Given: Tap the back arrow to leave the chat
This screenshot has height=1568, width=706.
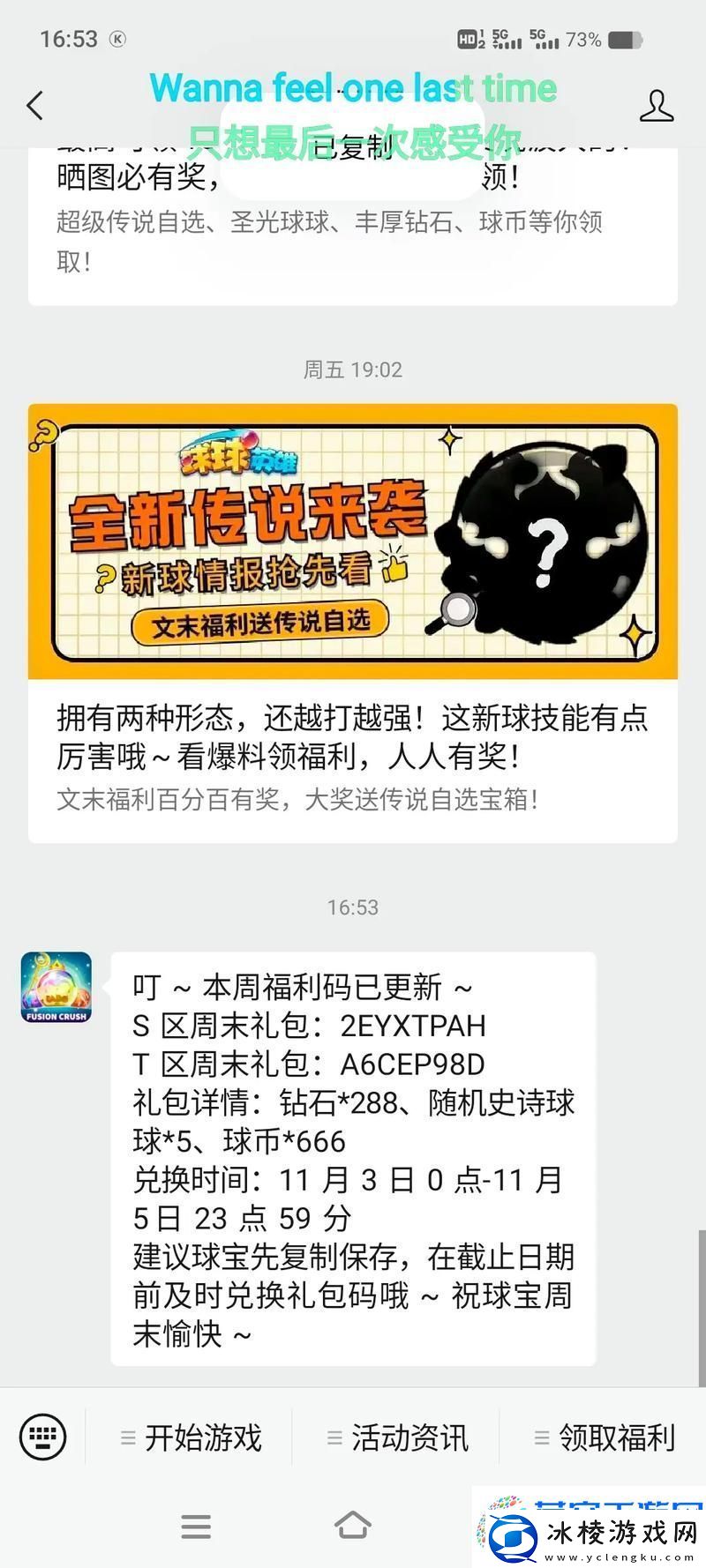Looking at the screenshot, I should [34, 104].
